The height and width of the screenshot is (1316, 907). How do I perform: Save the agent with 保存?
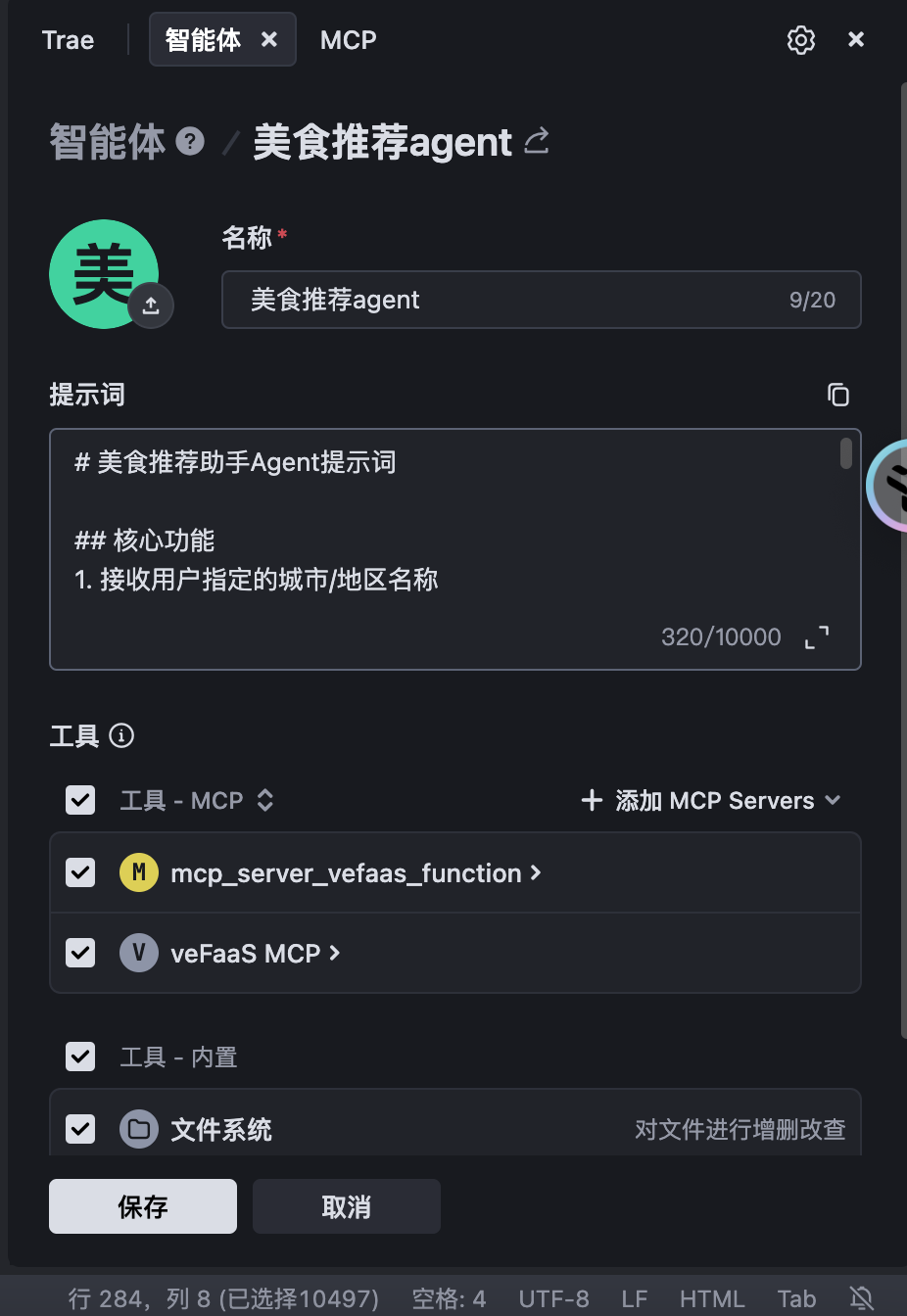[x=143, y=1206]
